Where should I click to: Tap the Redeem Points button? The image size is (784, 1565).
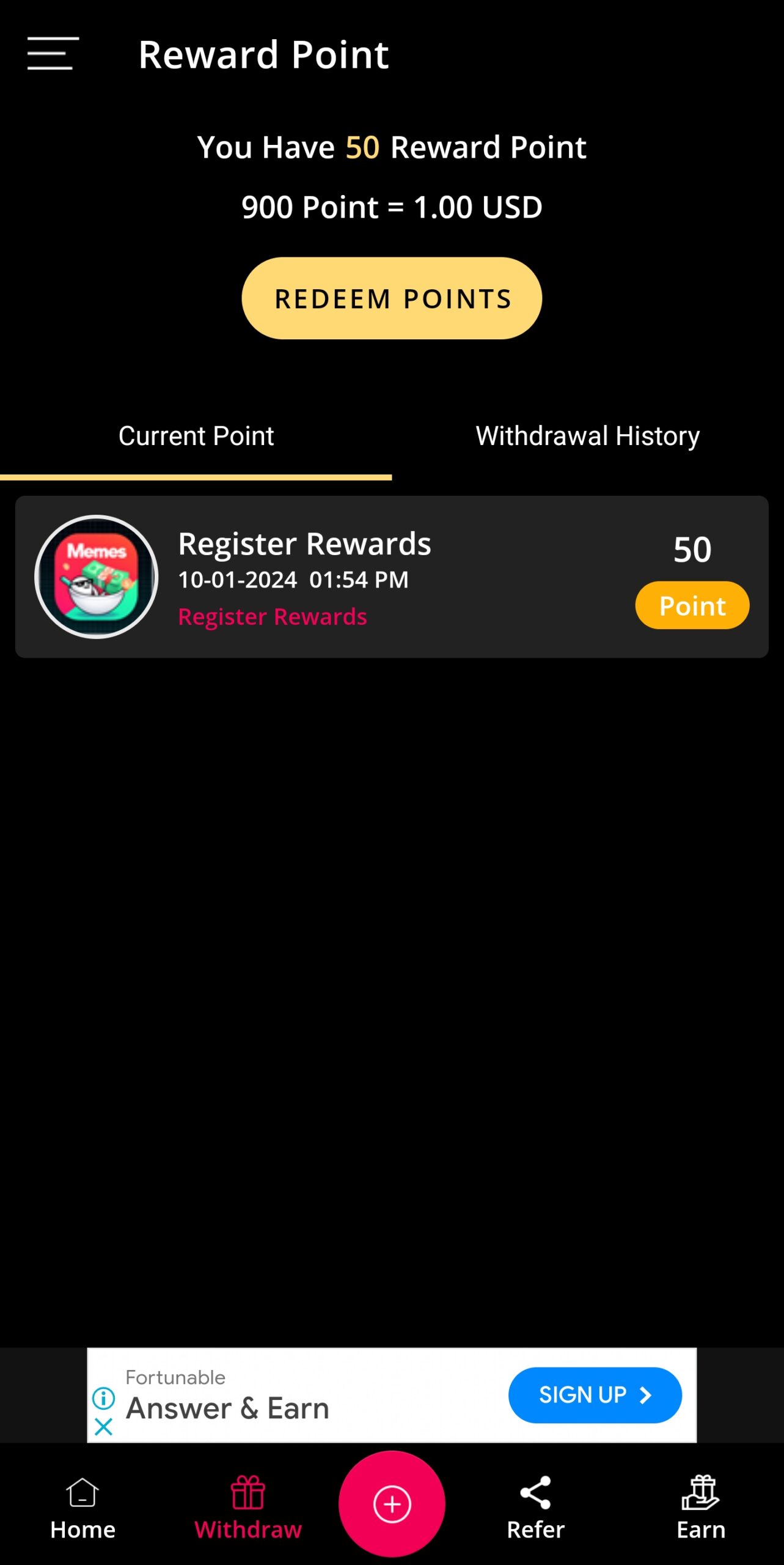point(392,298)
